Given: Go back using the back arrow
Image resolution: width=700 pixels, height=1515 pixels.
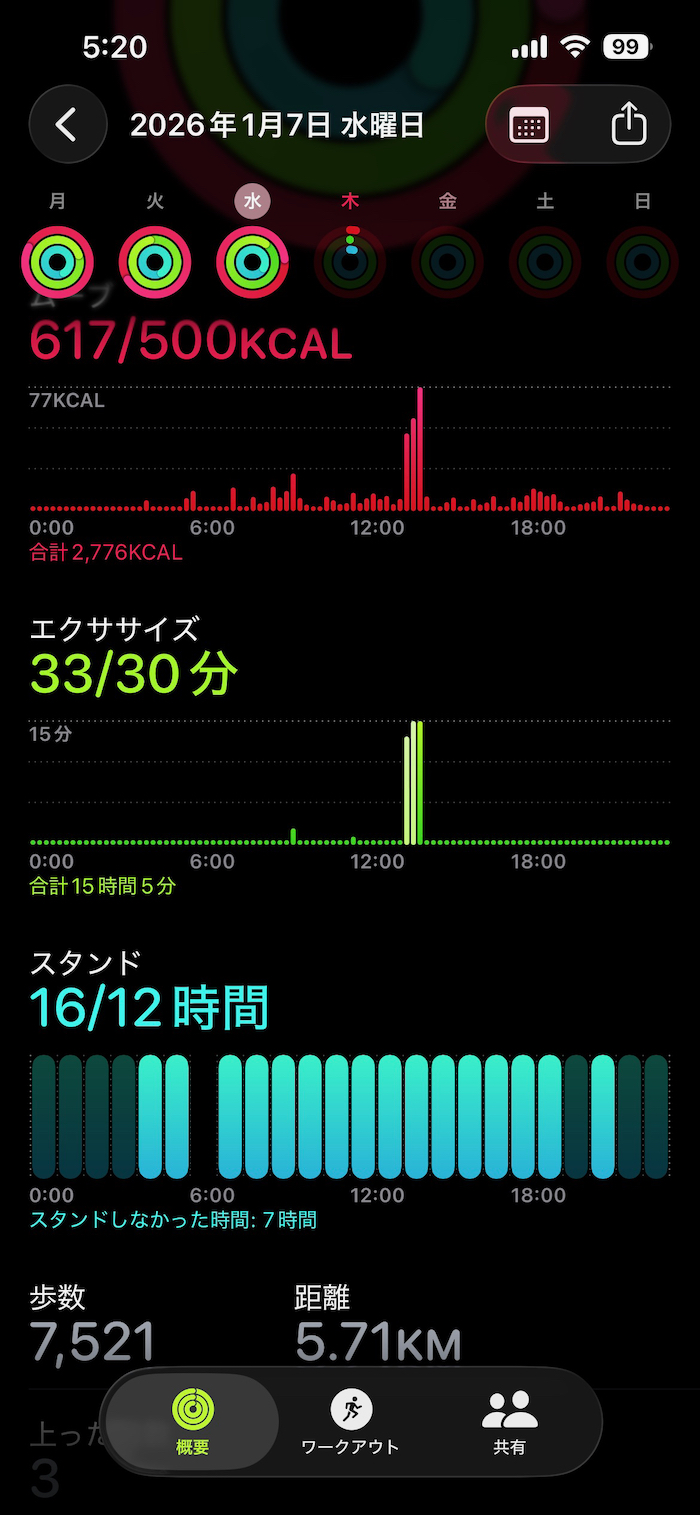Looking at the screenshot, I should [x=67, y=125].
